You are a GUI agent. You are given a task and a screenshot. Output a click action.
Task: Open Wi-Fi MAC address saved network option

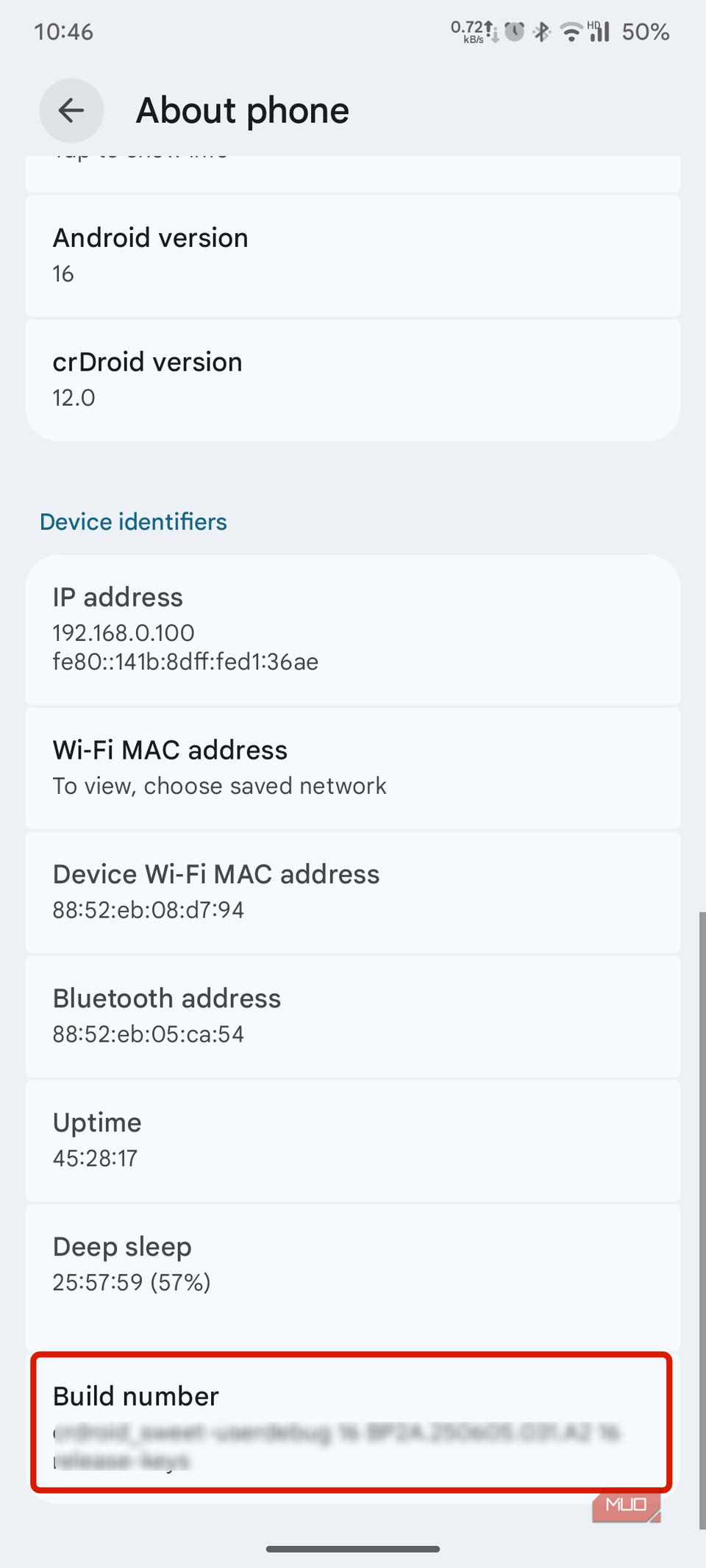353,767
